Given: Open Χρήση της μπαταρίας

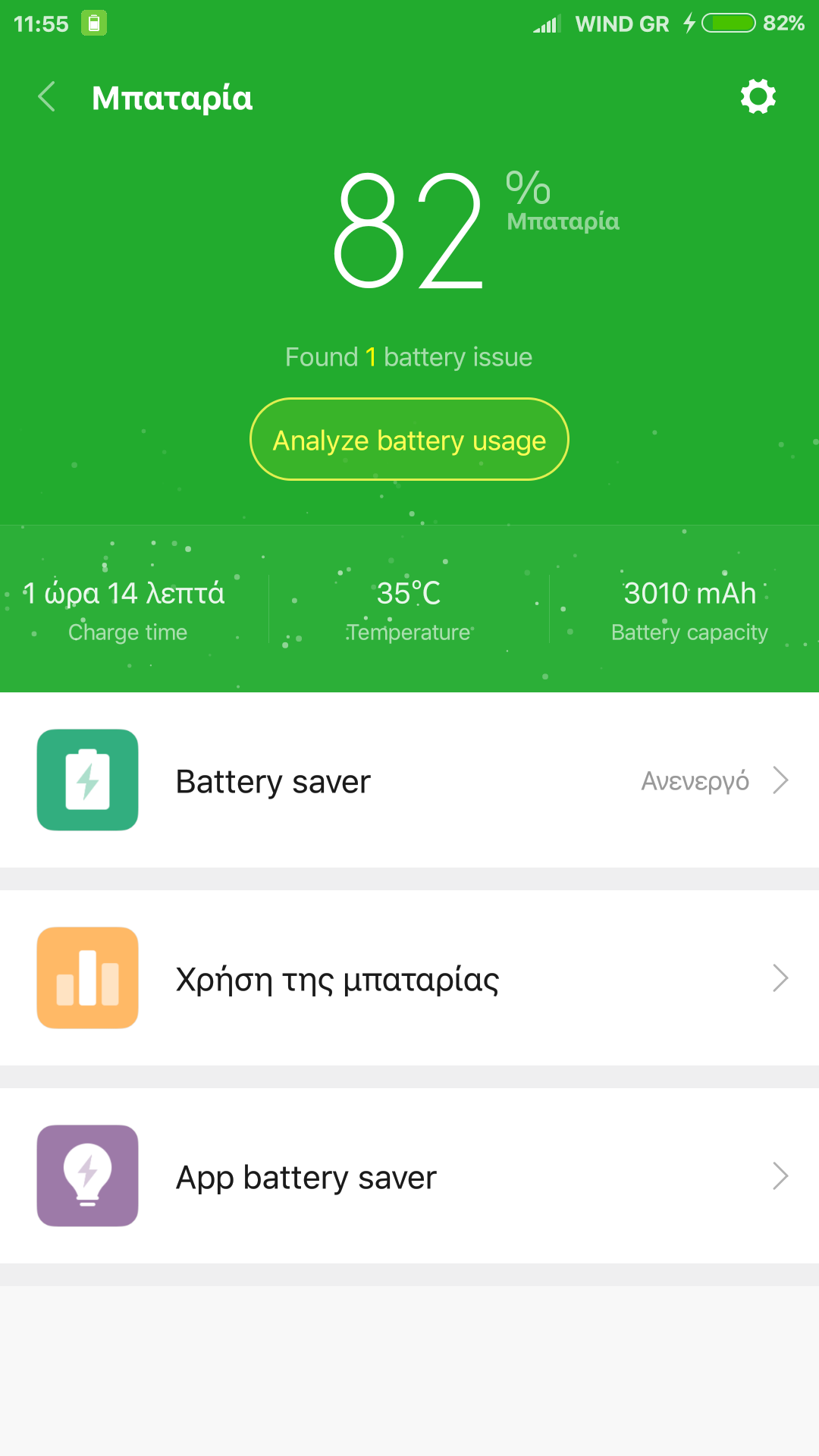Looking at the screenshot, I should coord(409,978).
